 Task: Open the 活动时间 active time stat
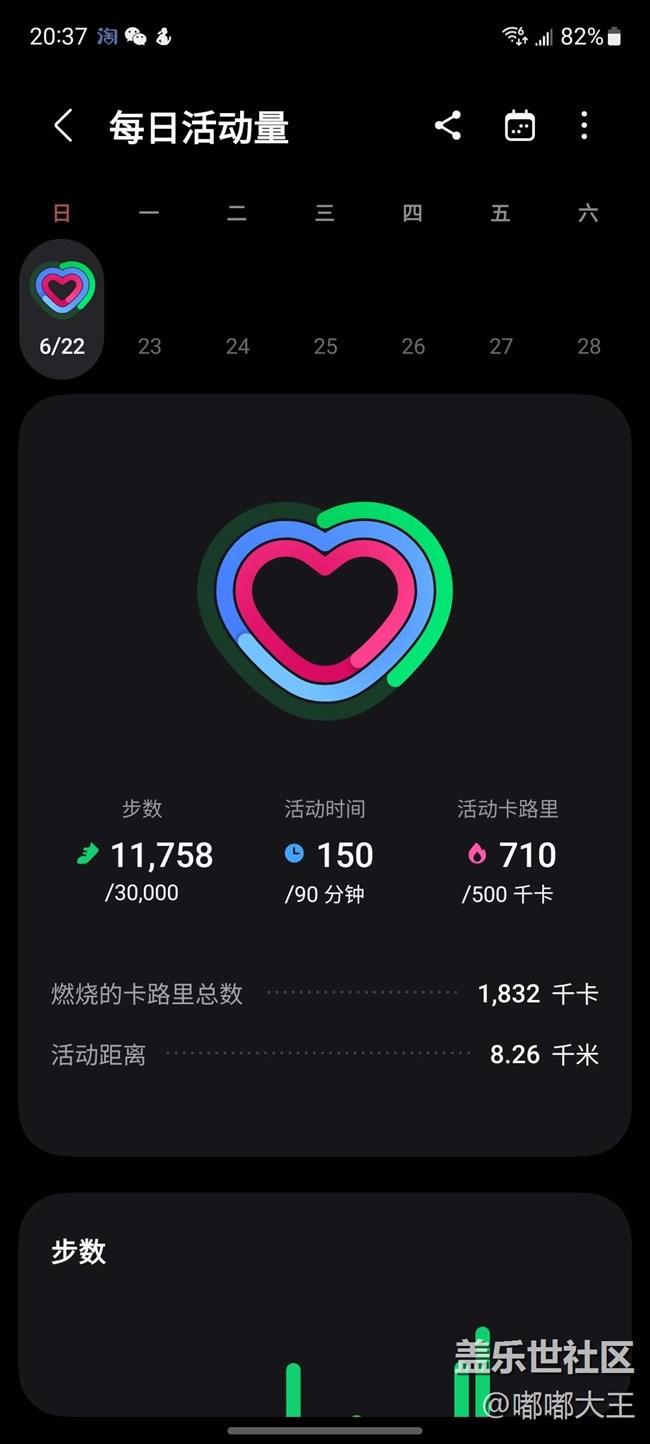[x=327, y=851]
